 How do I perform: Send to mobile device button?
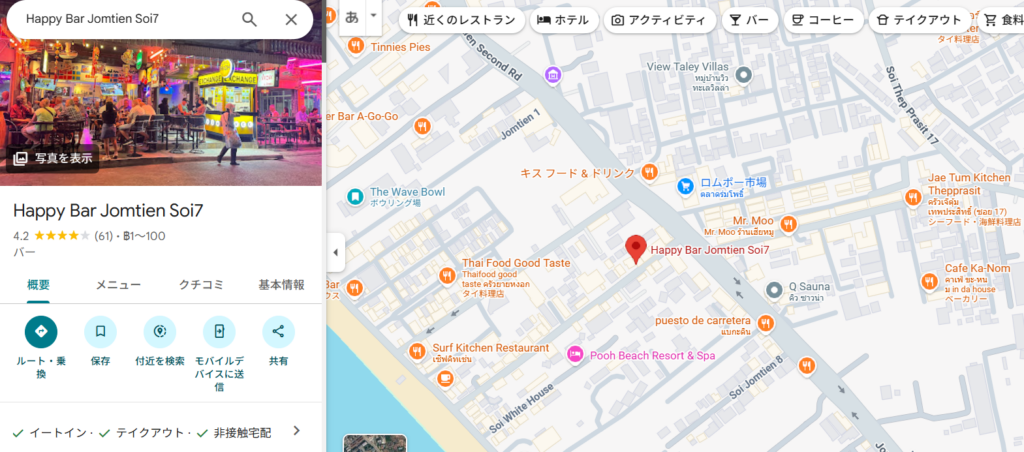click(x=218, y=332)
